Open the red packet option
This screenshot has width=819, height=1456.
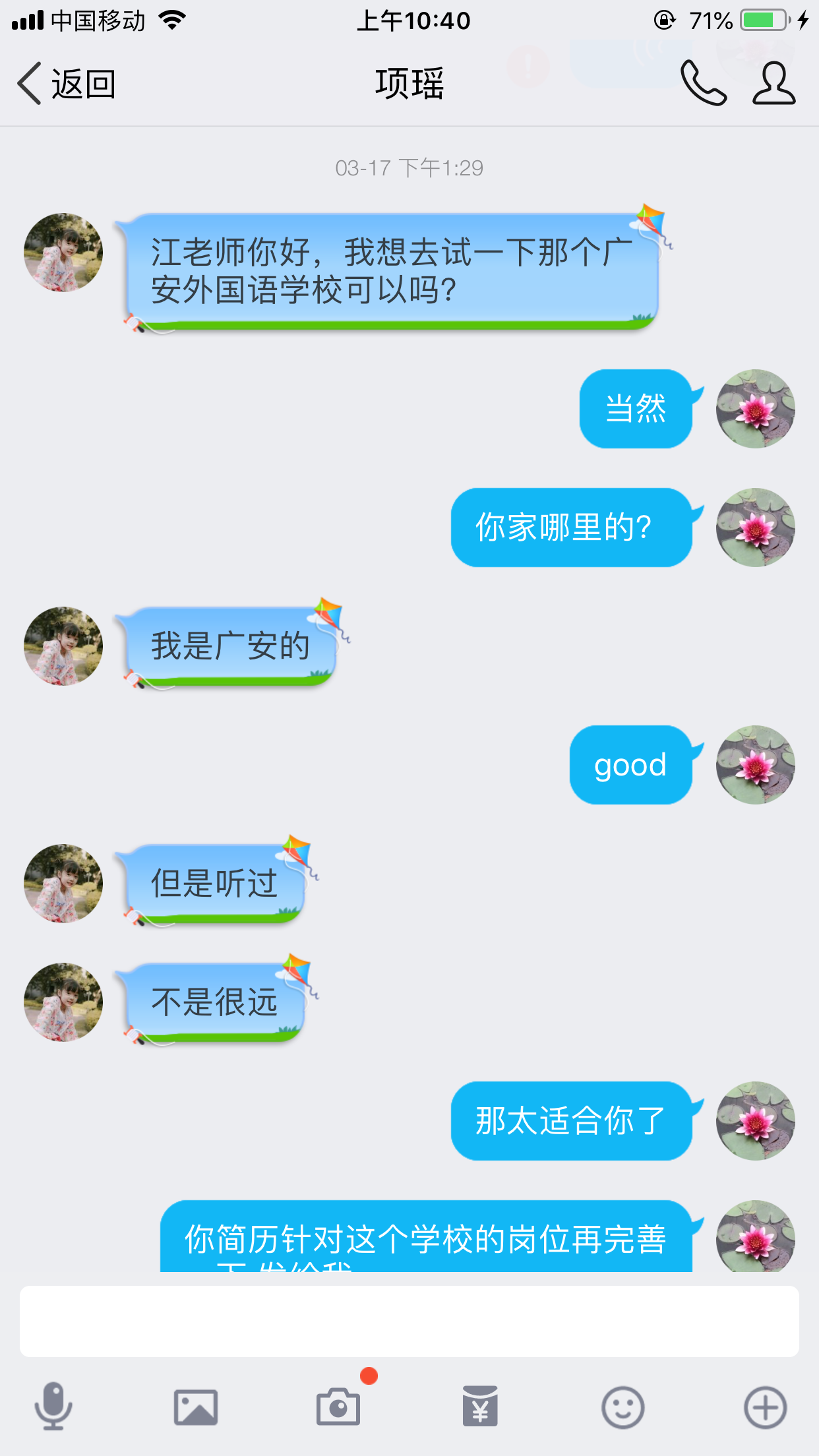(x=480, y=1407)
